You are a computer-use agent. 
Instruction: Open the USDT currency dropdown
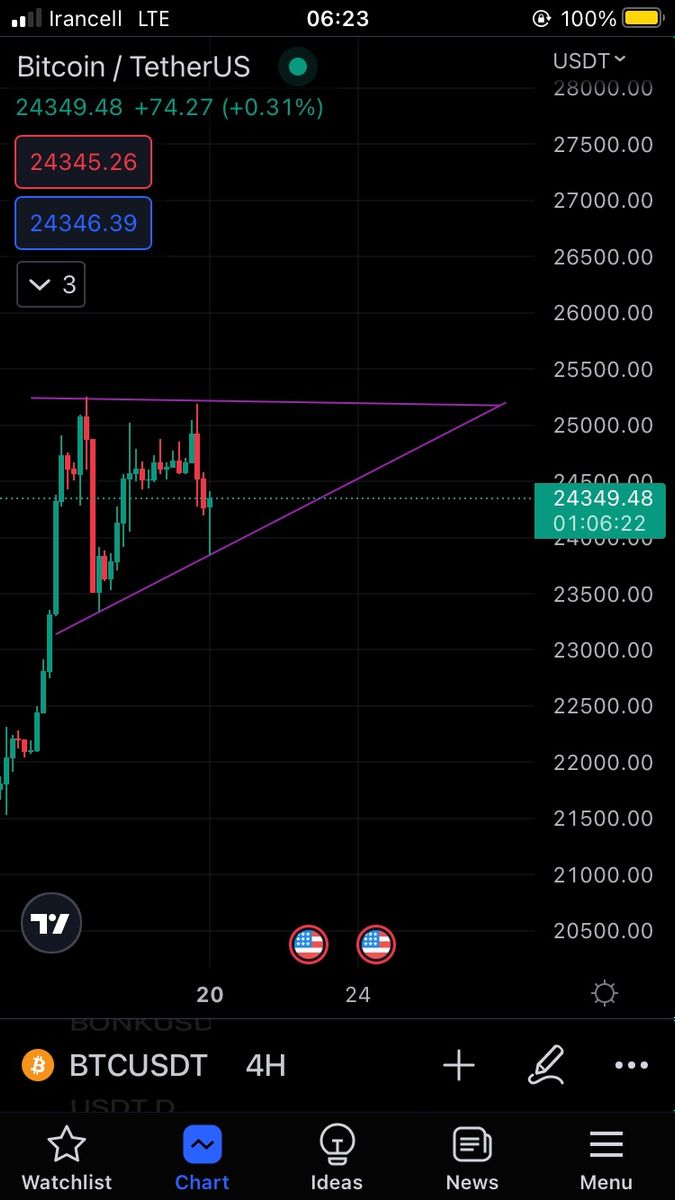click(589, 61)
